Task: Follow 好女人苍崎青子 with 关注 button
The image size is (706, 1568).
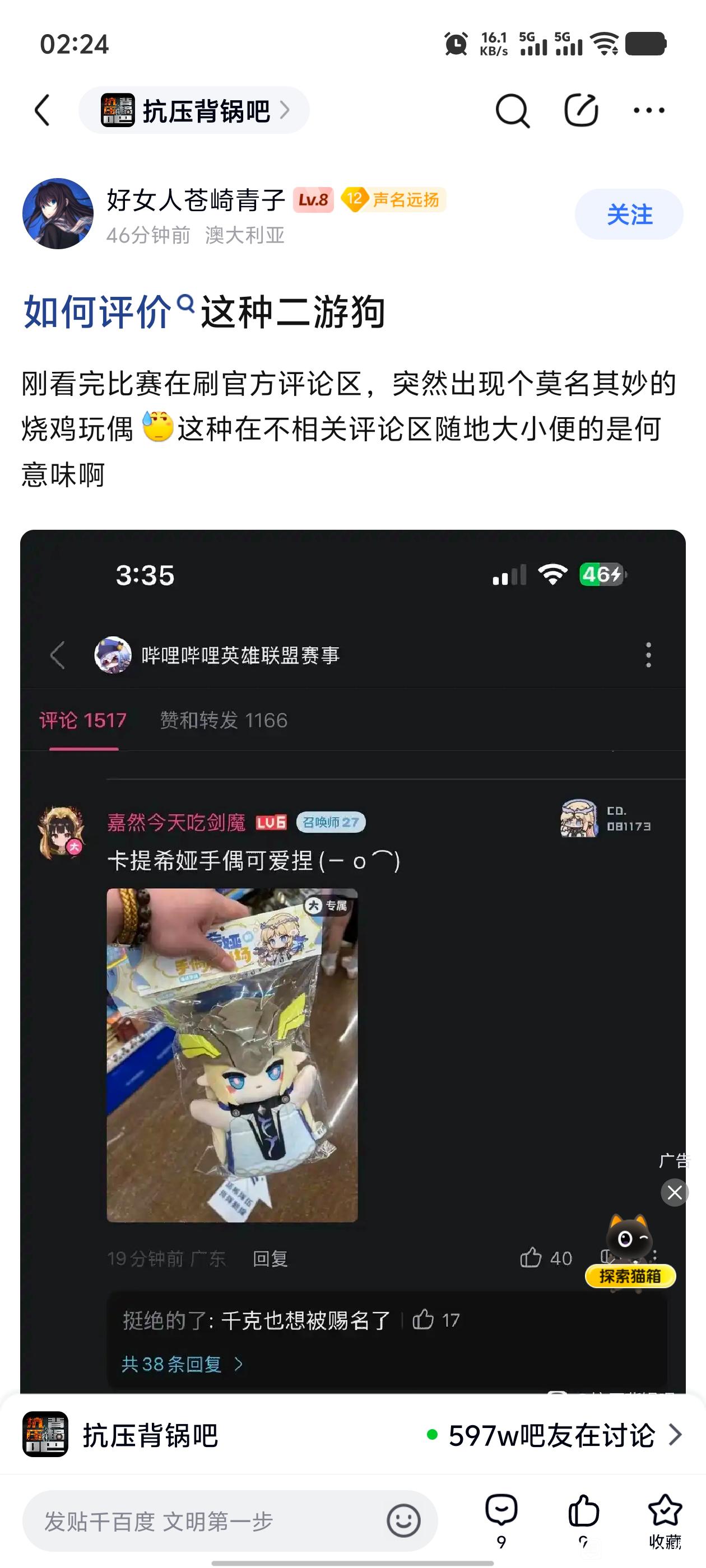Action: point(629,214)
